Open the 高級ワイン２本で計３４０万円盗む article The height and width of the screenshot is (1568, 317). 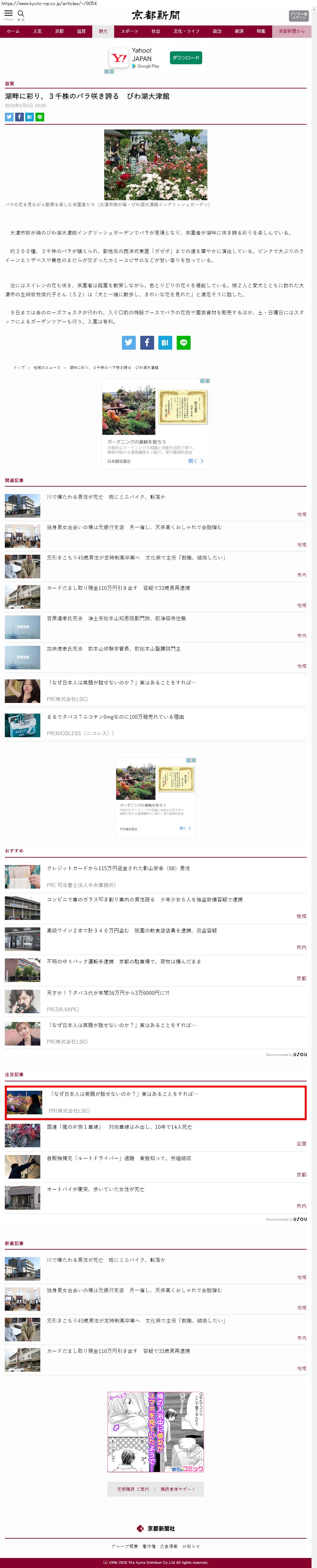[x=132, y=930]
